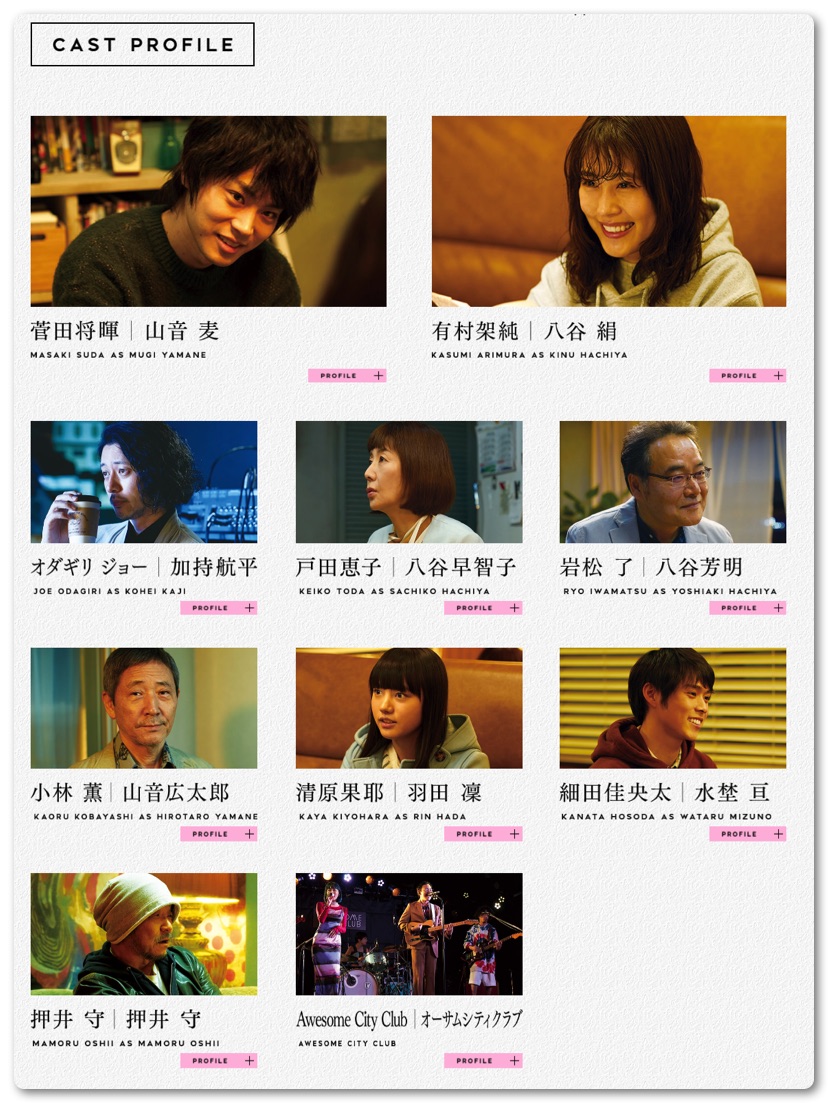Screen dimensions: 828x1103
Task: Open Kanata Hosoda's profile
Action: point(747,834)
